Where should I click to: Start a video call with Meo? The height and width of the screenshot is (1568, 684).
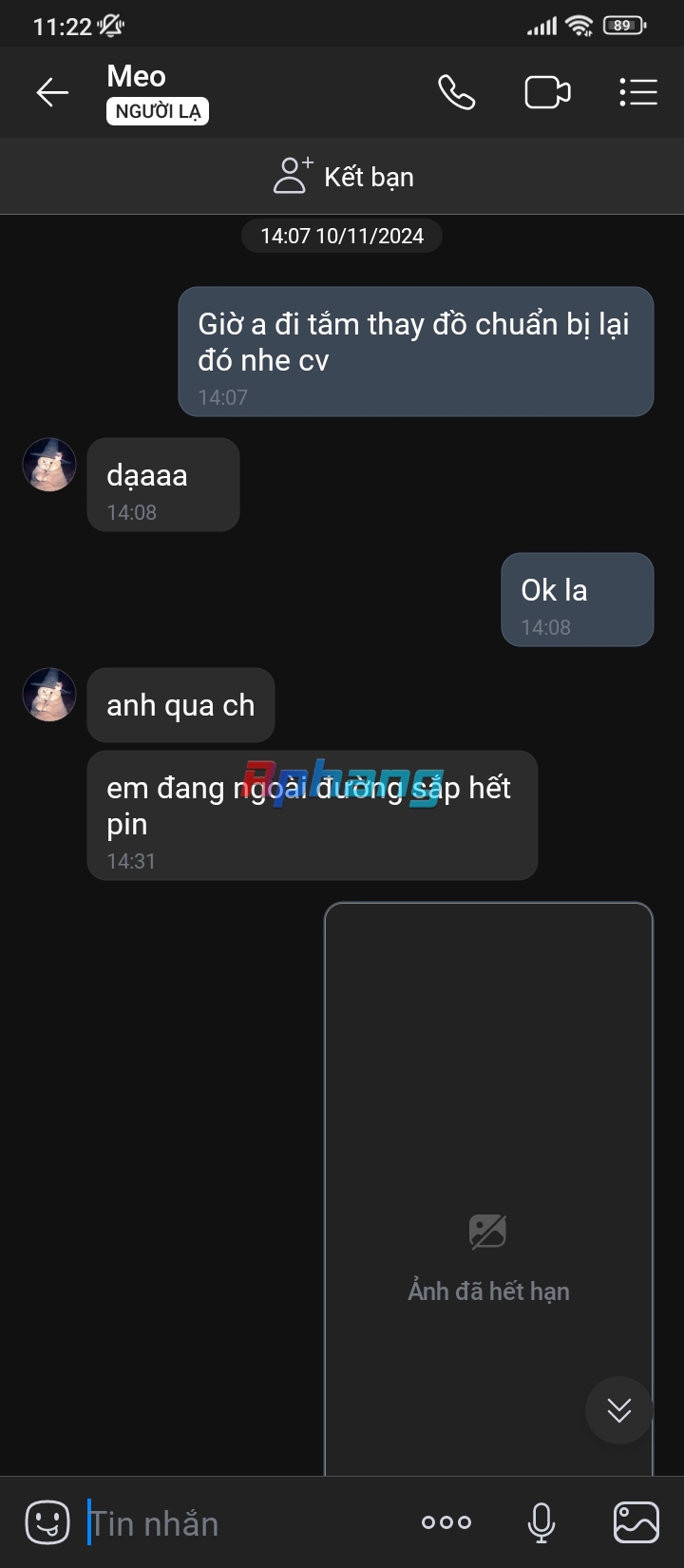(x=547, y=92)
